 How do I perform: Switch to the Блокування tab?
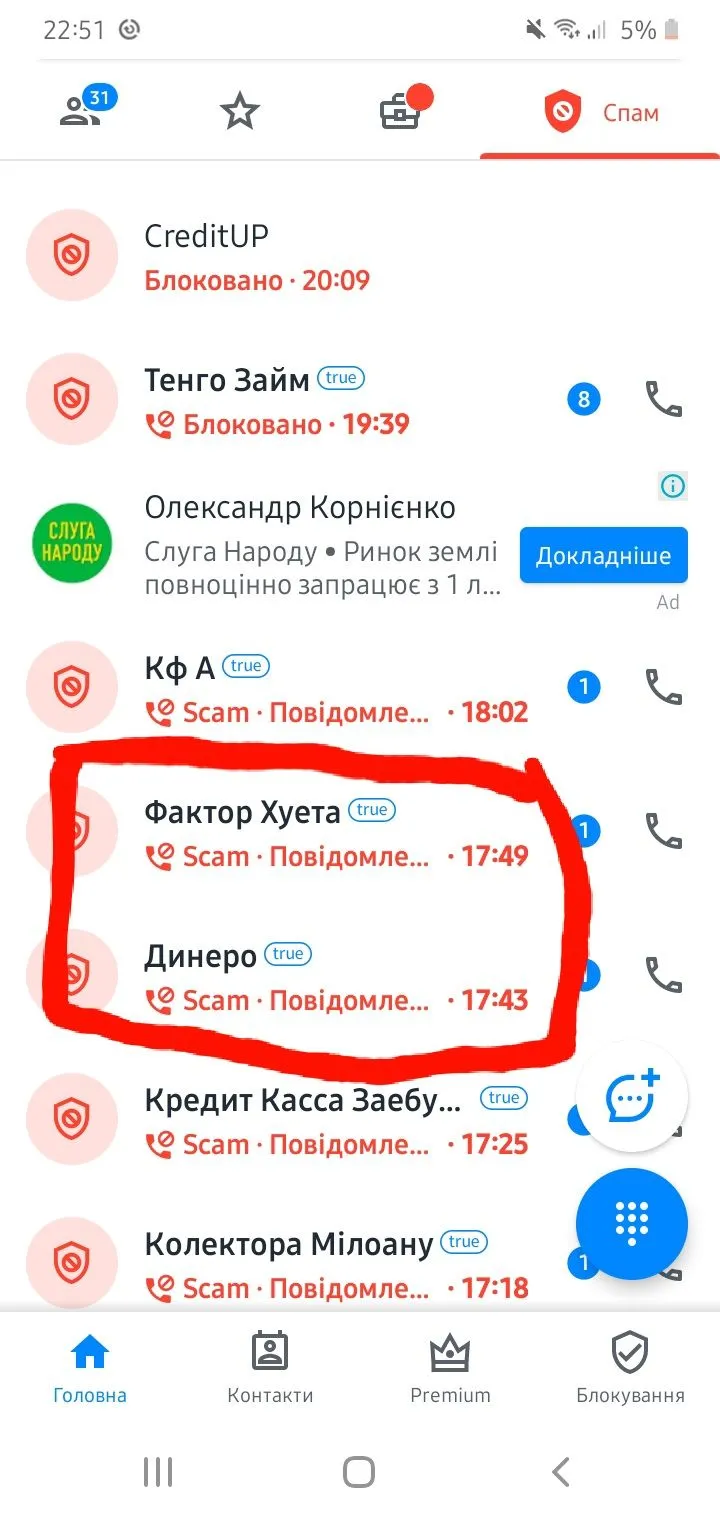[x=630, y=1368]
